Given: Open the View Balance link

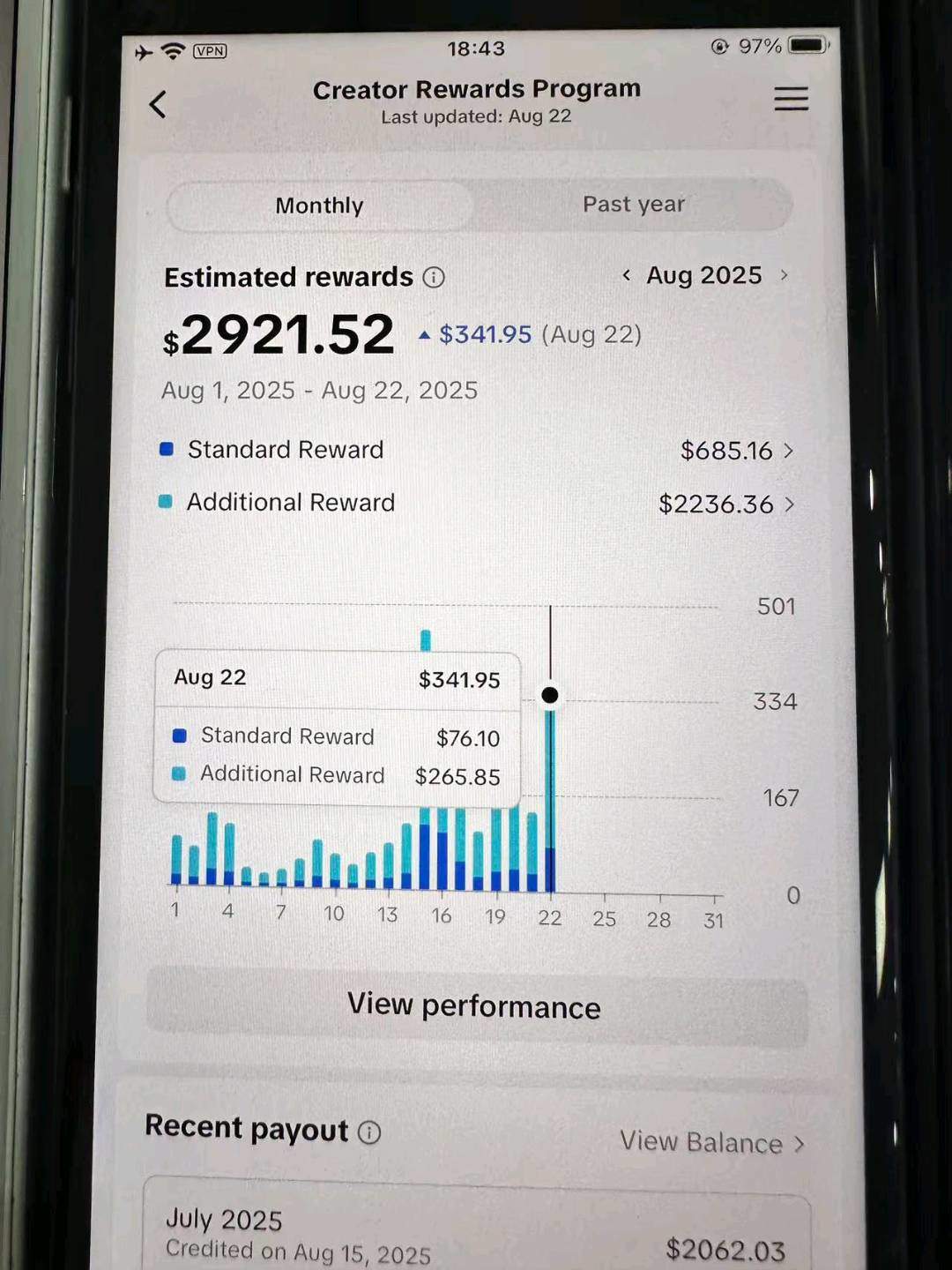Looking at the screenshot, I should 711,1143.
